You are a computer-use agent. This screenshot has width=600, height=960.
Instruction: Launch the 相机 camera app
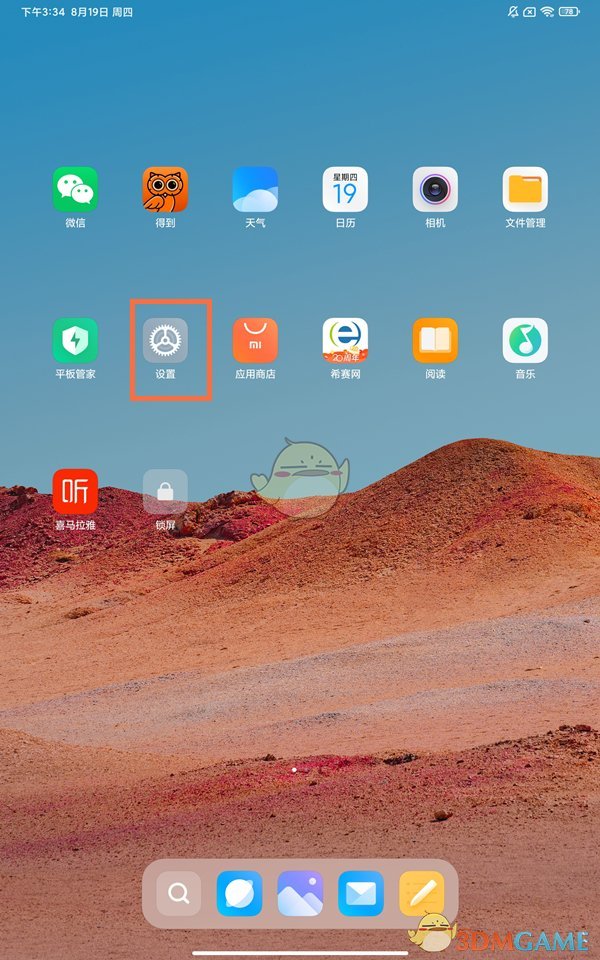435,190
